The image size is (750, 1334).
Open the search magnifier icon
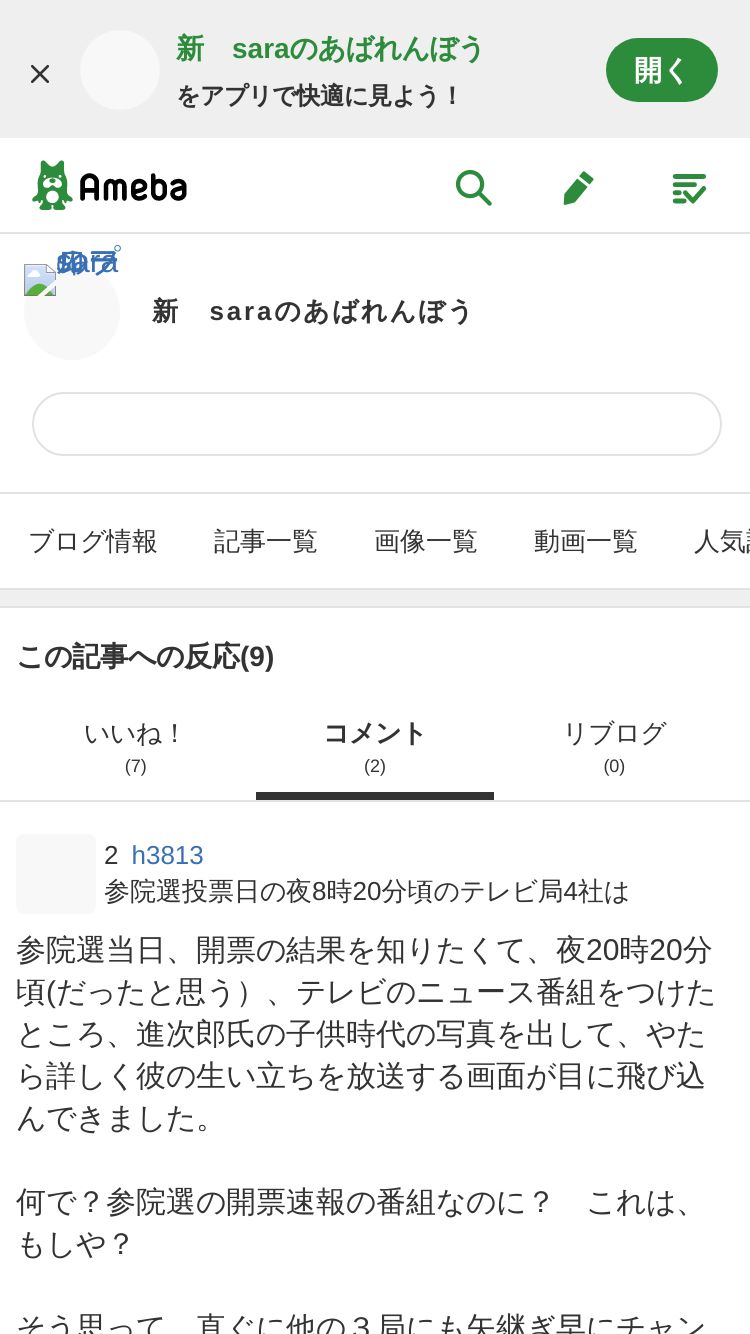[x=473, y=187]
